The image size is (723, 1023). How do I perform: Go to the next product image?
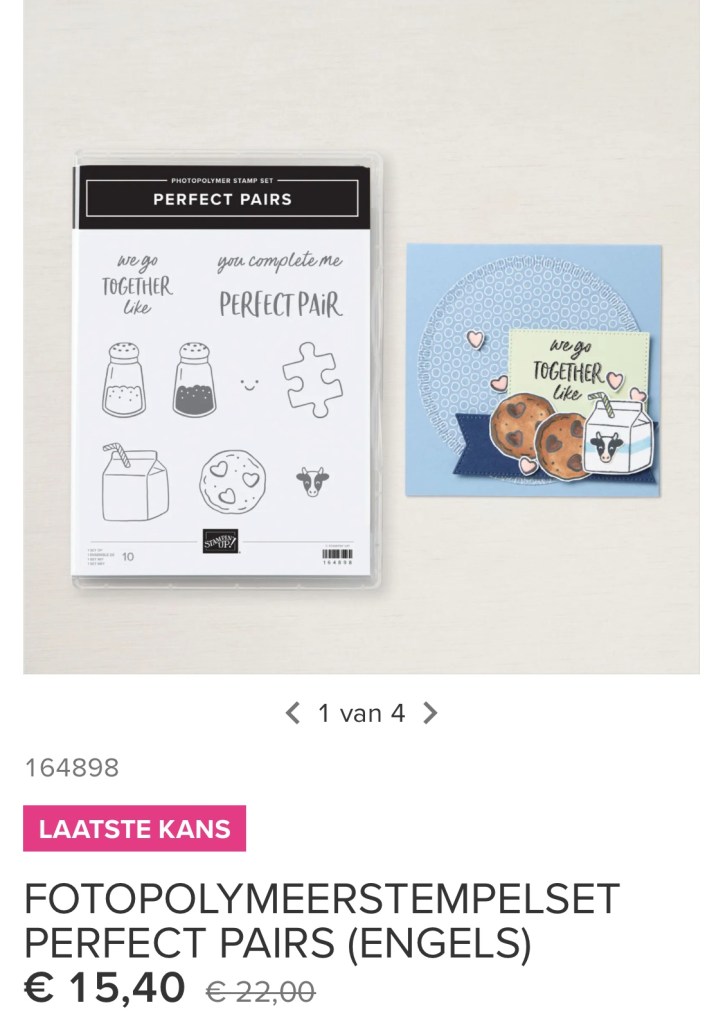tap(430, 713)
